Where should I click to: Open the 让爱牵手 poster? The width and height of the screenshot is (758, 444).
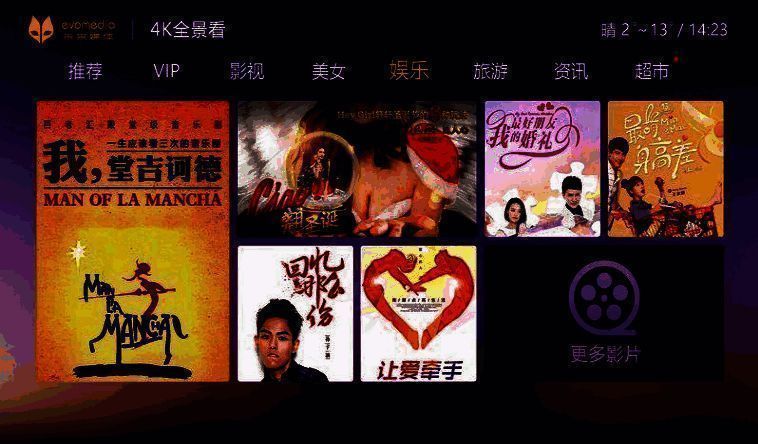pyautogui.click(x=419, y=314)
